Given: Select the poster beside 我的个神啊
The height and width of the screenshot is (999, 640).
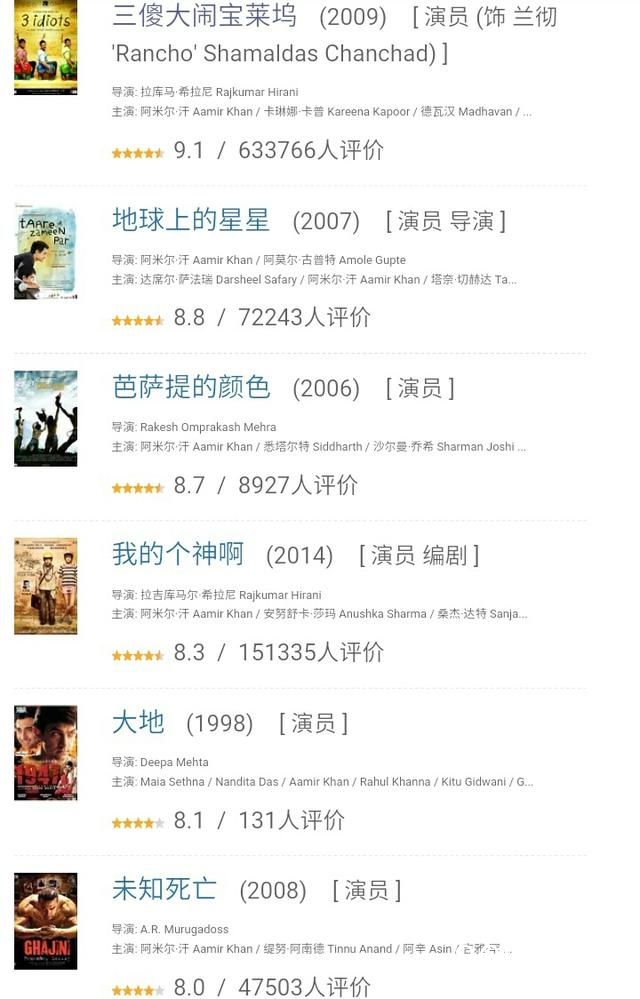Looking at the screenshot, I should pyautogui.click(x=45, y=586).
